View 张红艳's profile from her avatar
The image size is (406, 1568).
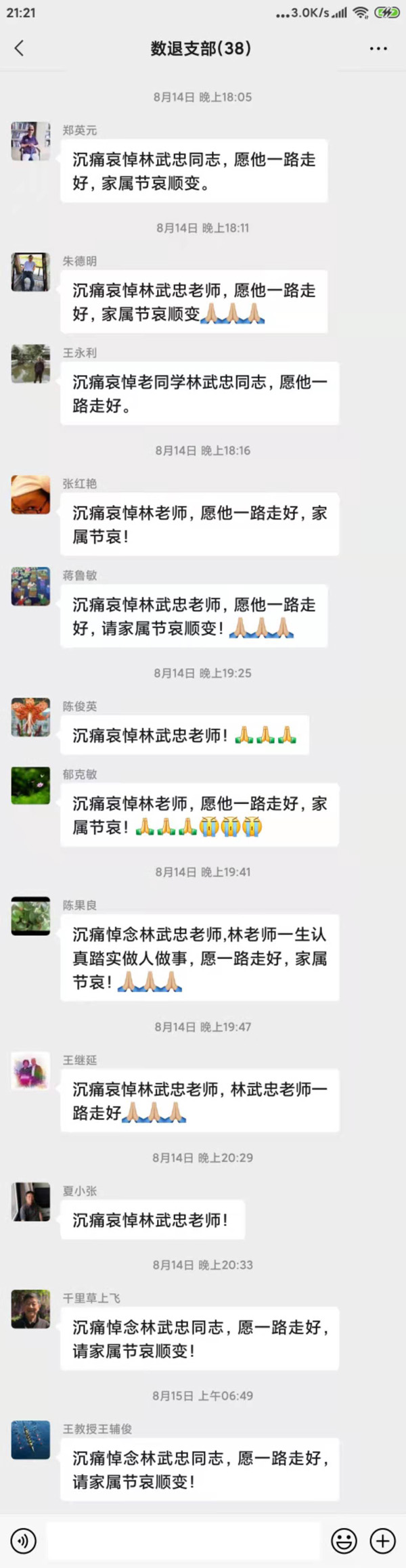coord(30,495)
